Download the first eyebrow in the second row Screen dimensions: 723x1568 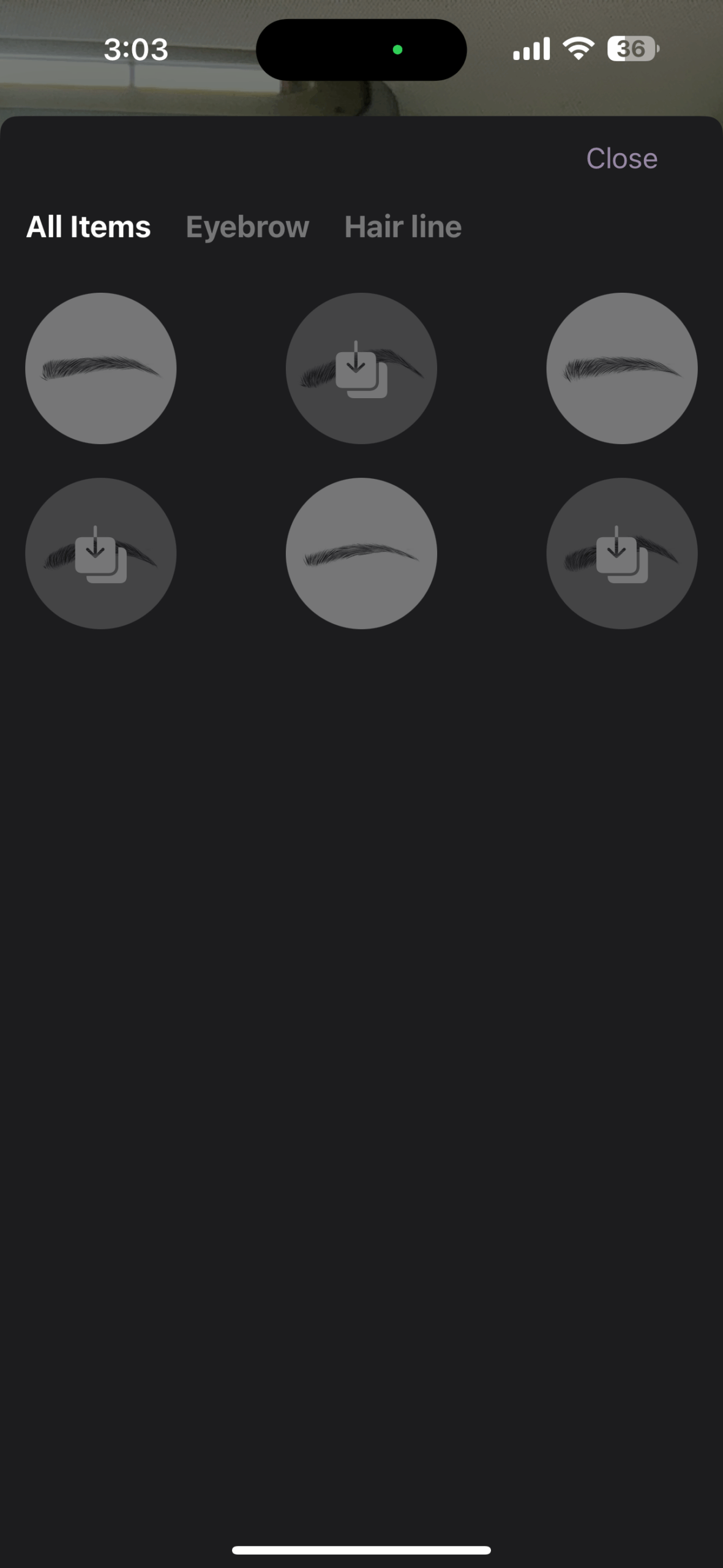pos(101,553)
